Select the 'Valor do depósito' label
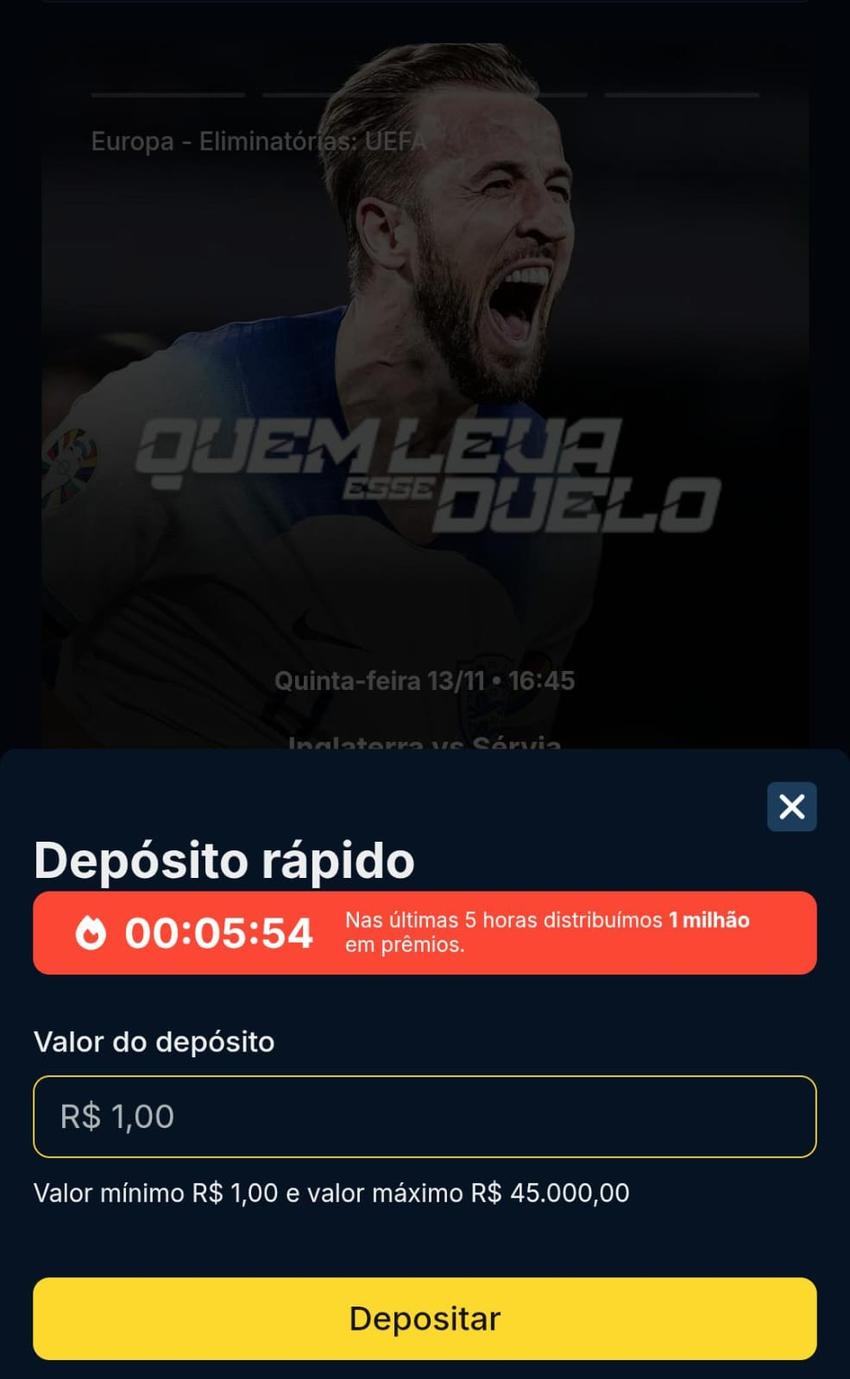 click(154, 1042)
